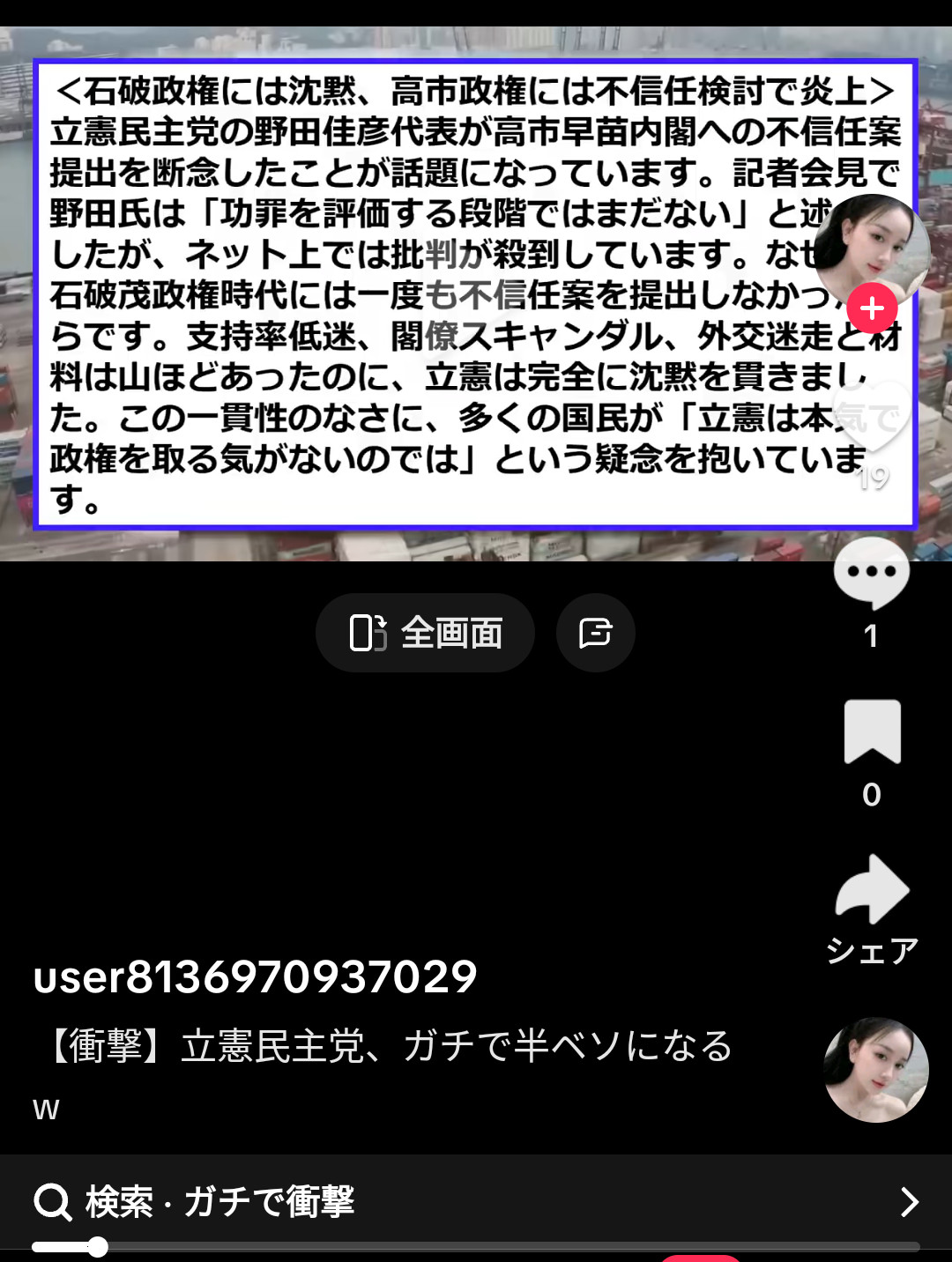Open the comments on this video

tap(871, 575)
